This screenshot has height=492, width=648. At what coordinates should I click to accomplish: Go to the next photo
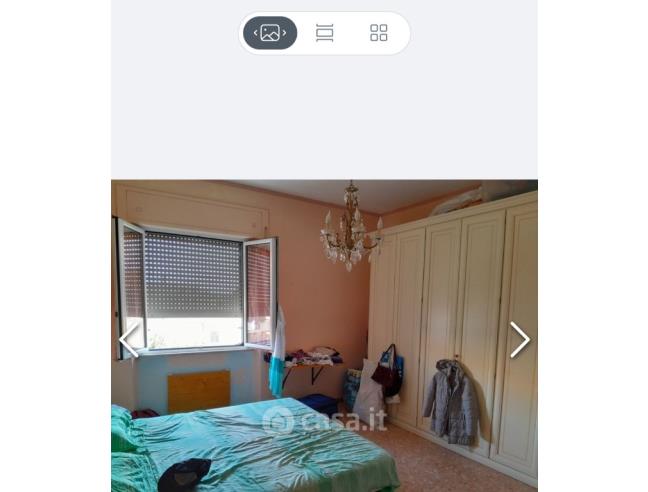tap(519, 340)
